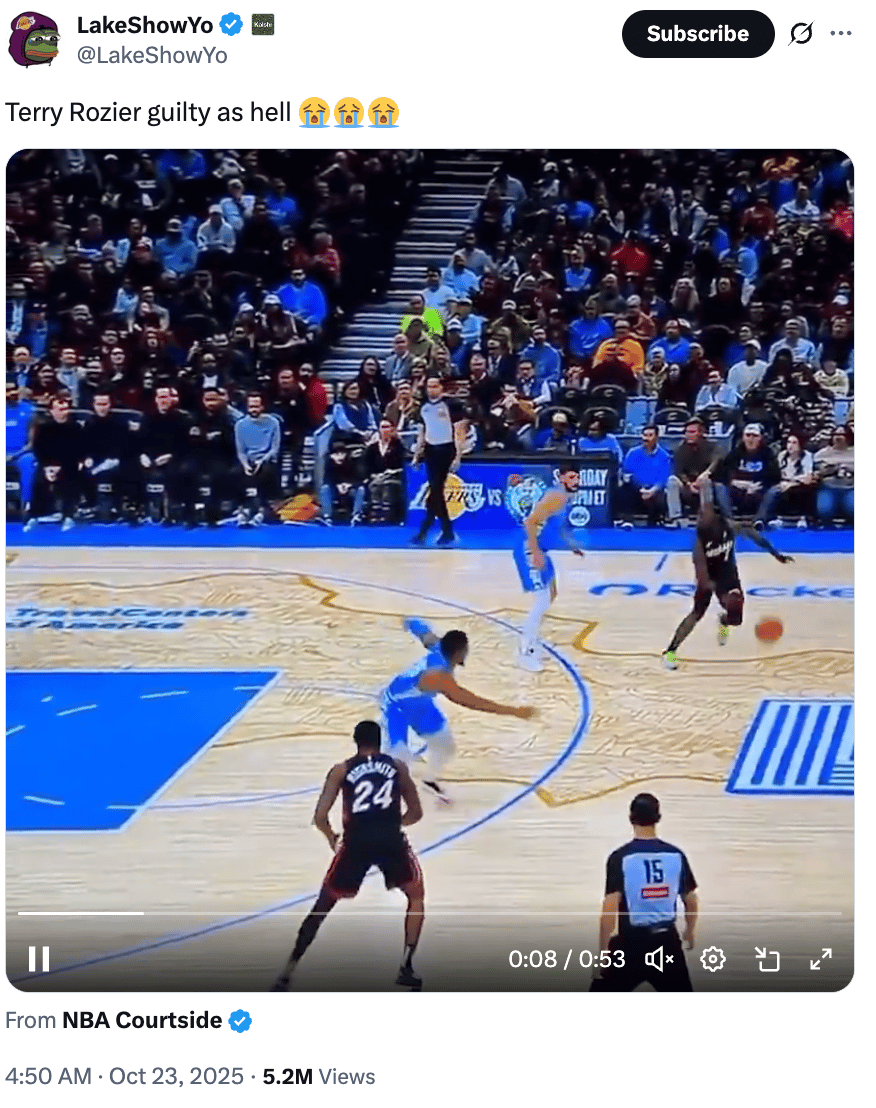Open video playback settings gear
This screenshot has height=1108, width=876.
click(713, 960)
